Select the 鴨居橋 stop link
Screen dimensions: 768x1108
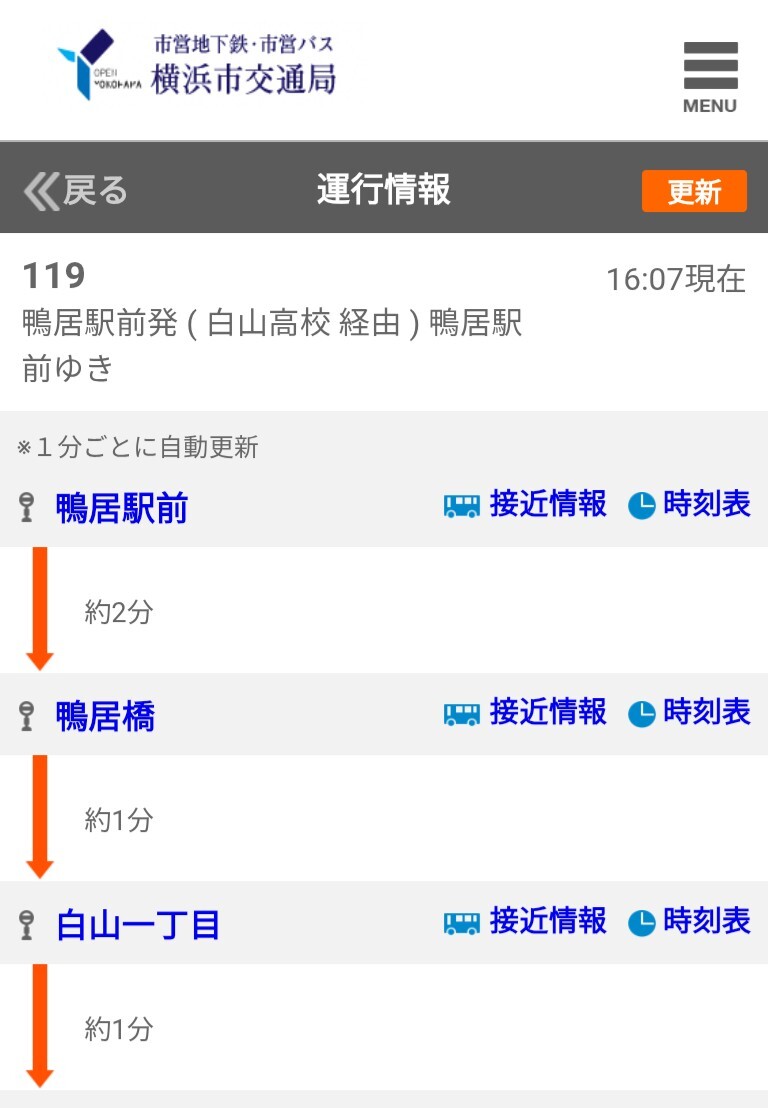pos(105,716)
